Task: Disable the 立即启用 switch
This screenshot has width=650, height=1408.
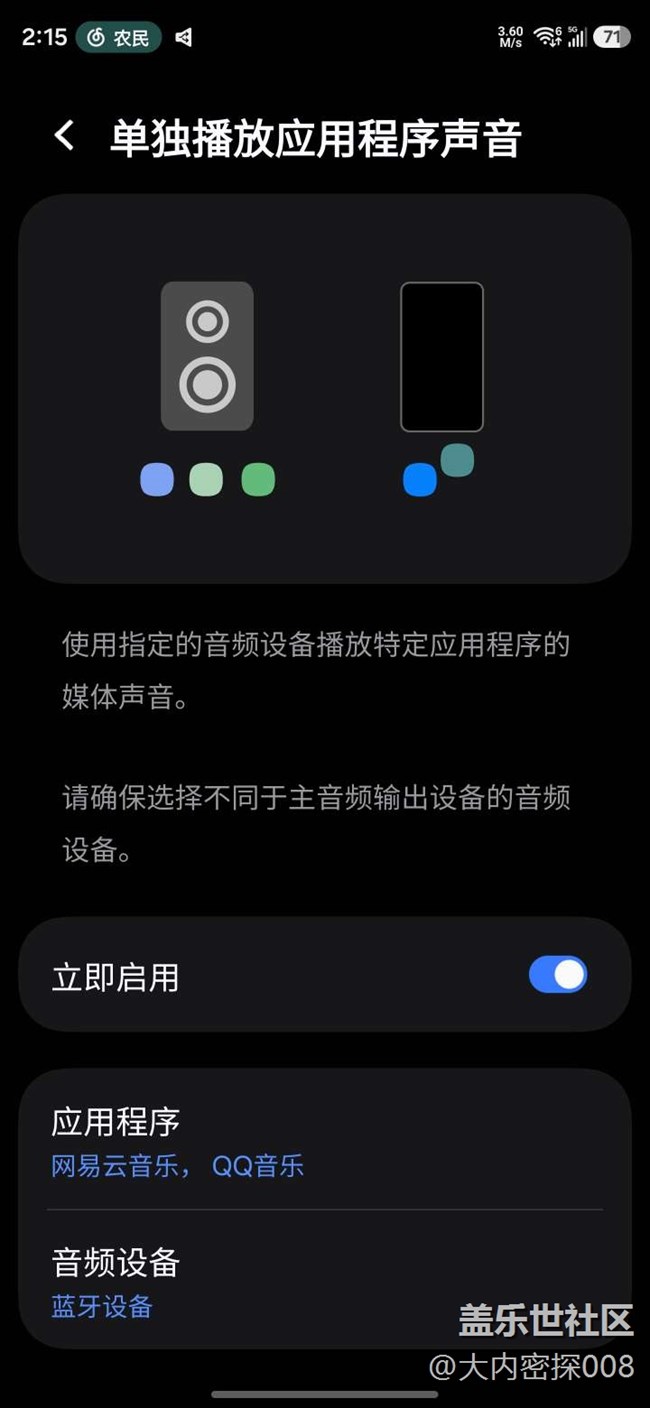Action: (x=557, y=976)
